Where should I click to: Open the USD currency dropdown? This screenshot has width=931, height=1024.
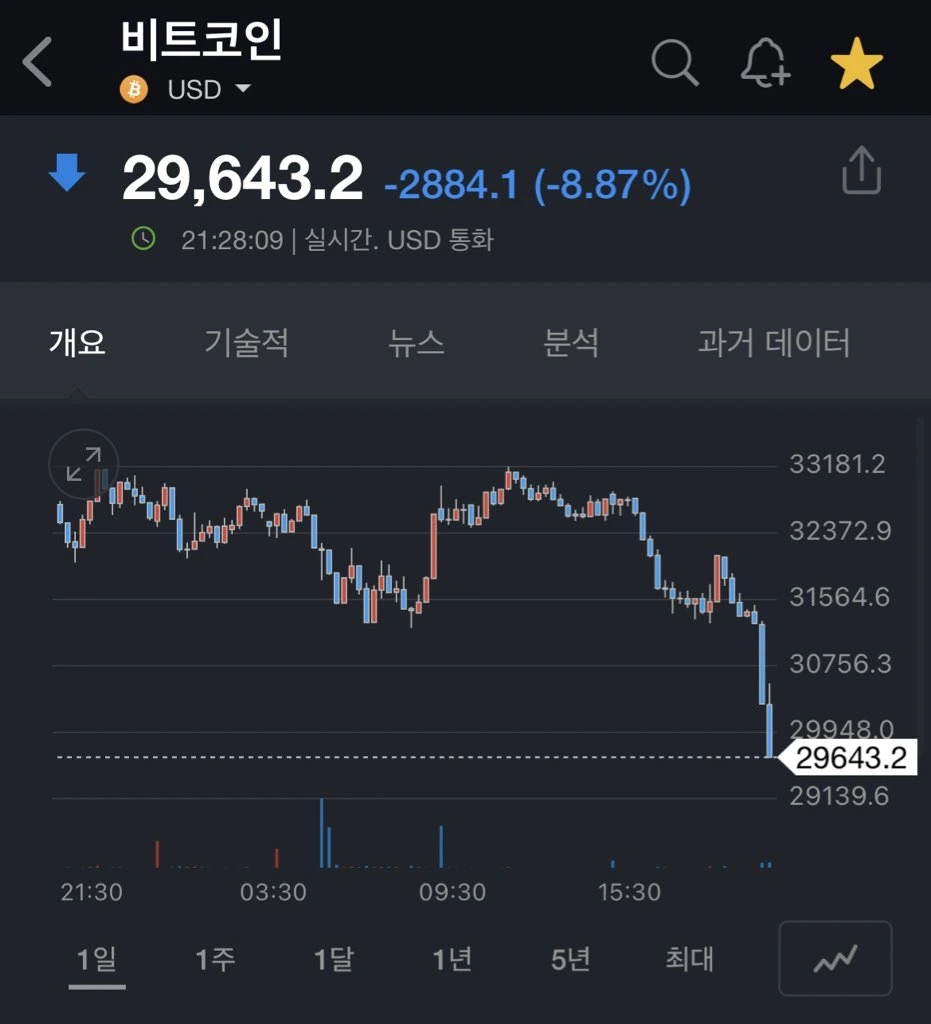click(208, 90)
